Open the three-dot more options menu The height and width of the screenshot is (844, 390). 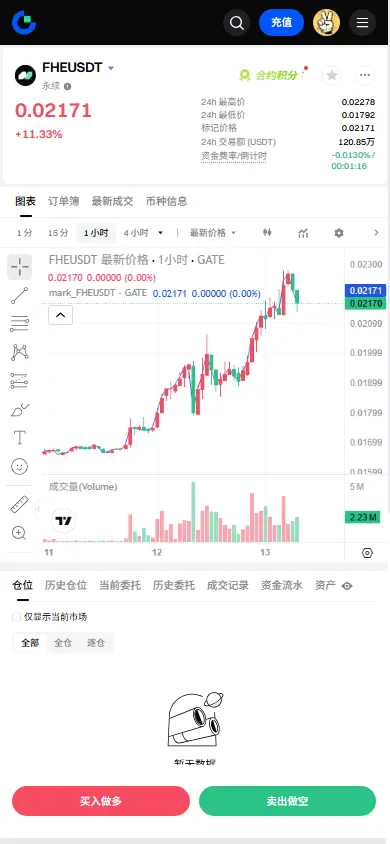coord(365,75)
